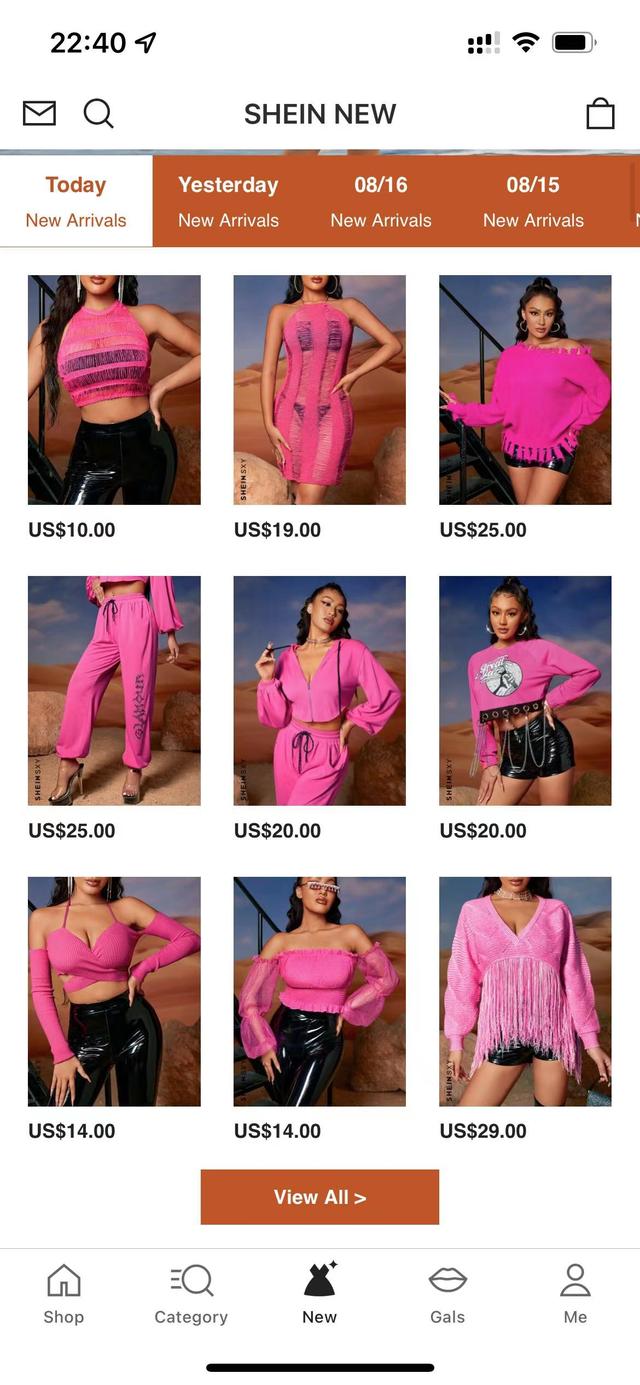Go to the Shop tab
Image resolution: width=640 pixels, height=1385 pixels.
point(64,1293)
